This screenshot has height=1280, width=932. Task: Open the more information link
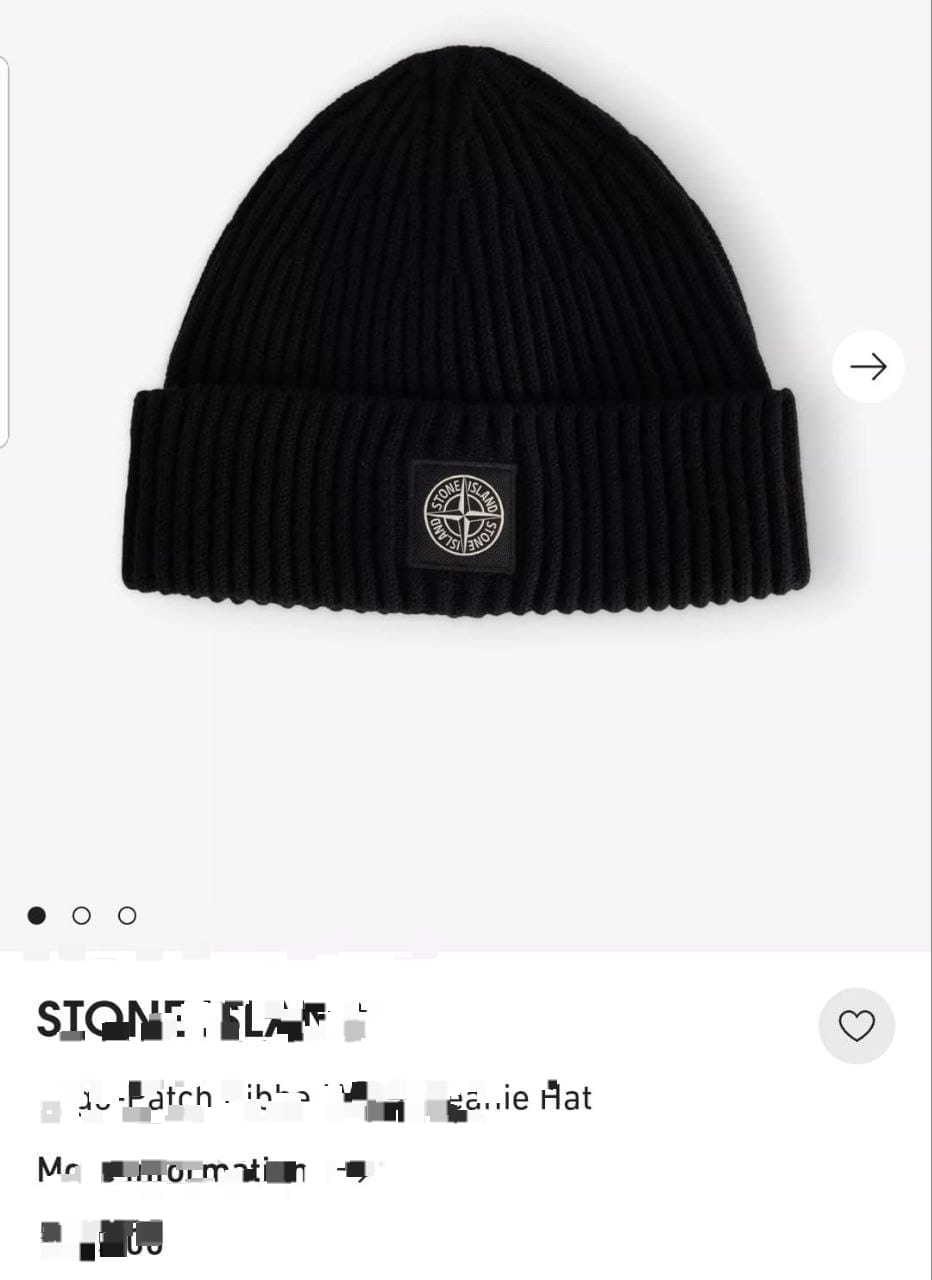(x=210, y=1169)
